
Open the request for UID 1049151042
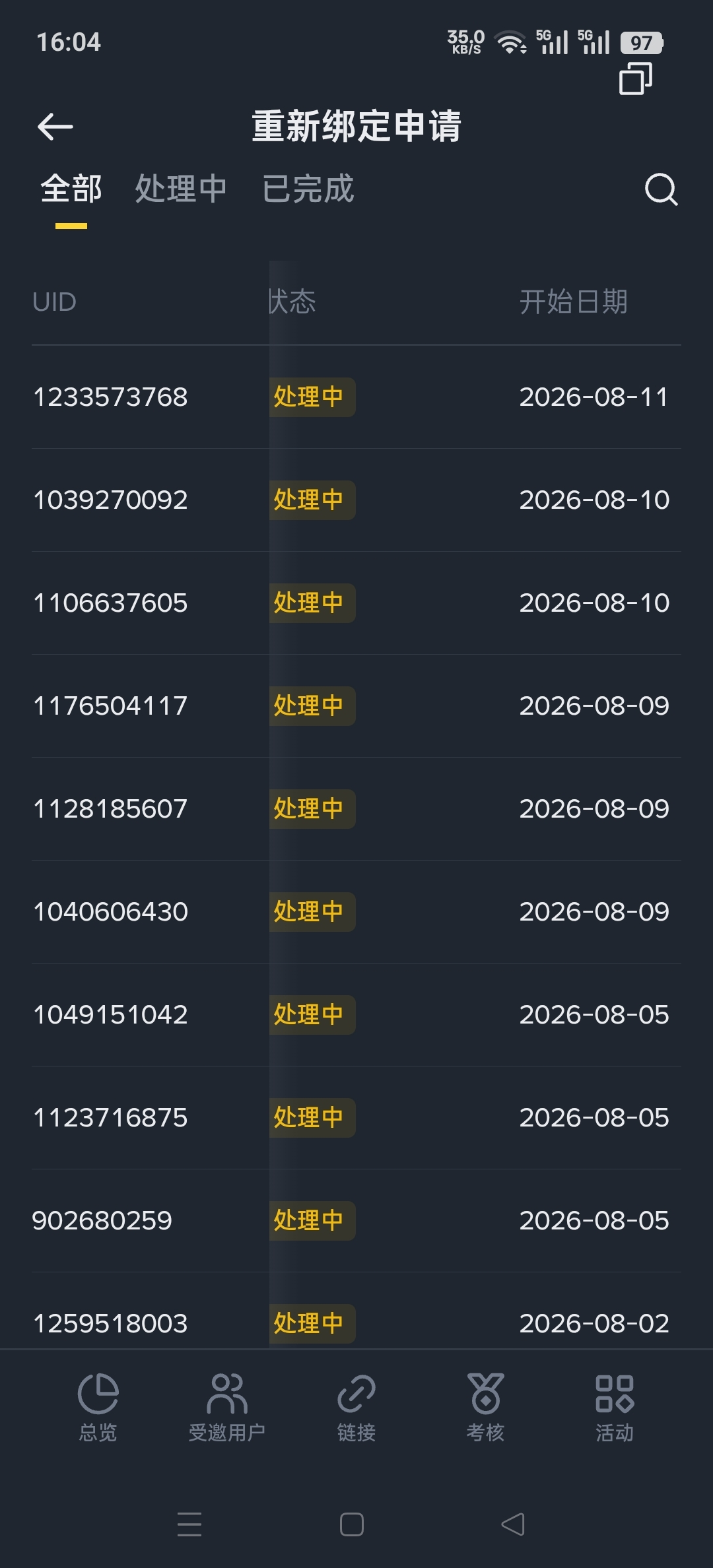(356, 1015)
